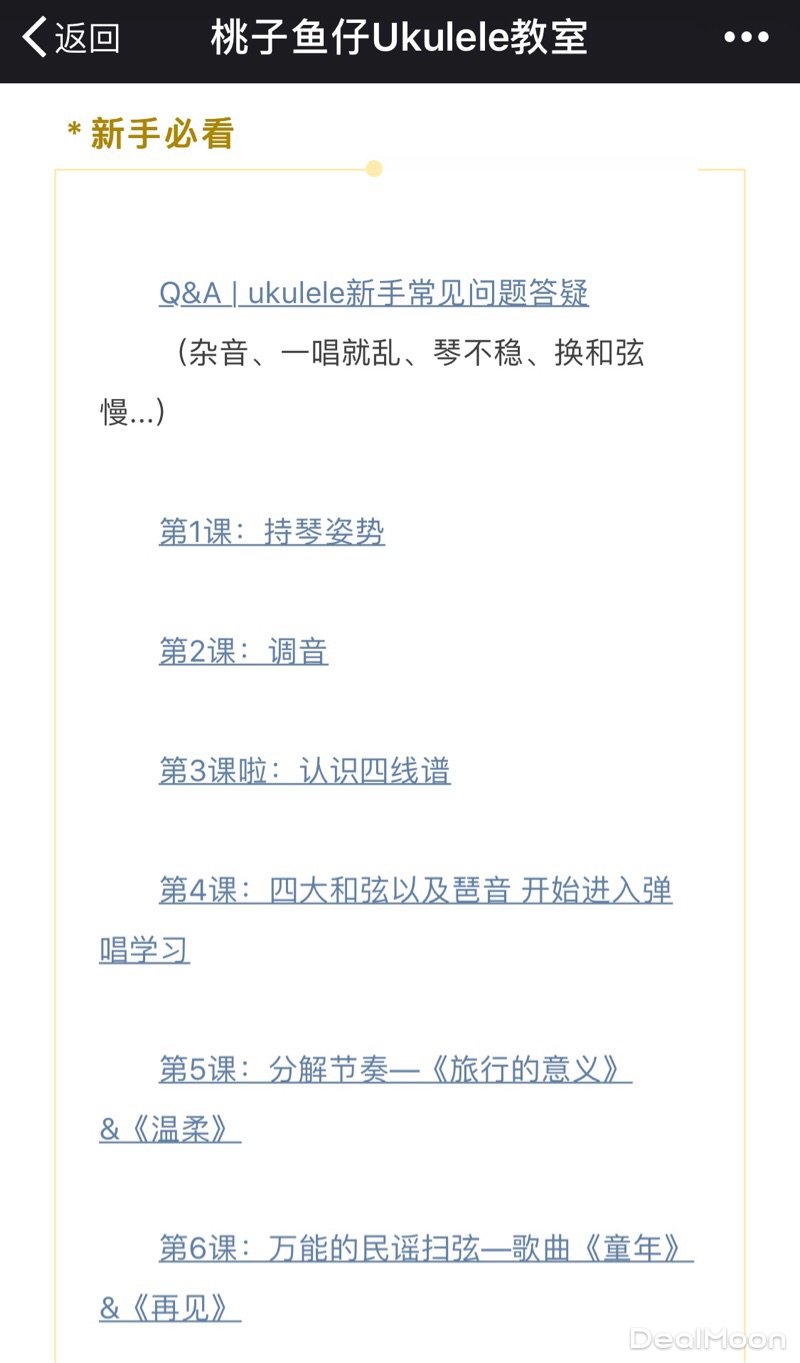Open Q&A ukulele新手常见问题答疑 link

pos(373,293)
